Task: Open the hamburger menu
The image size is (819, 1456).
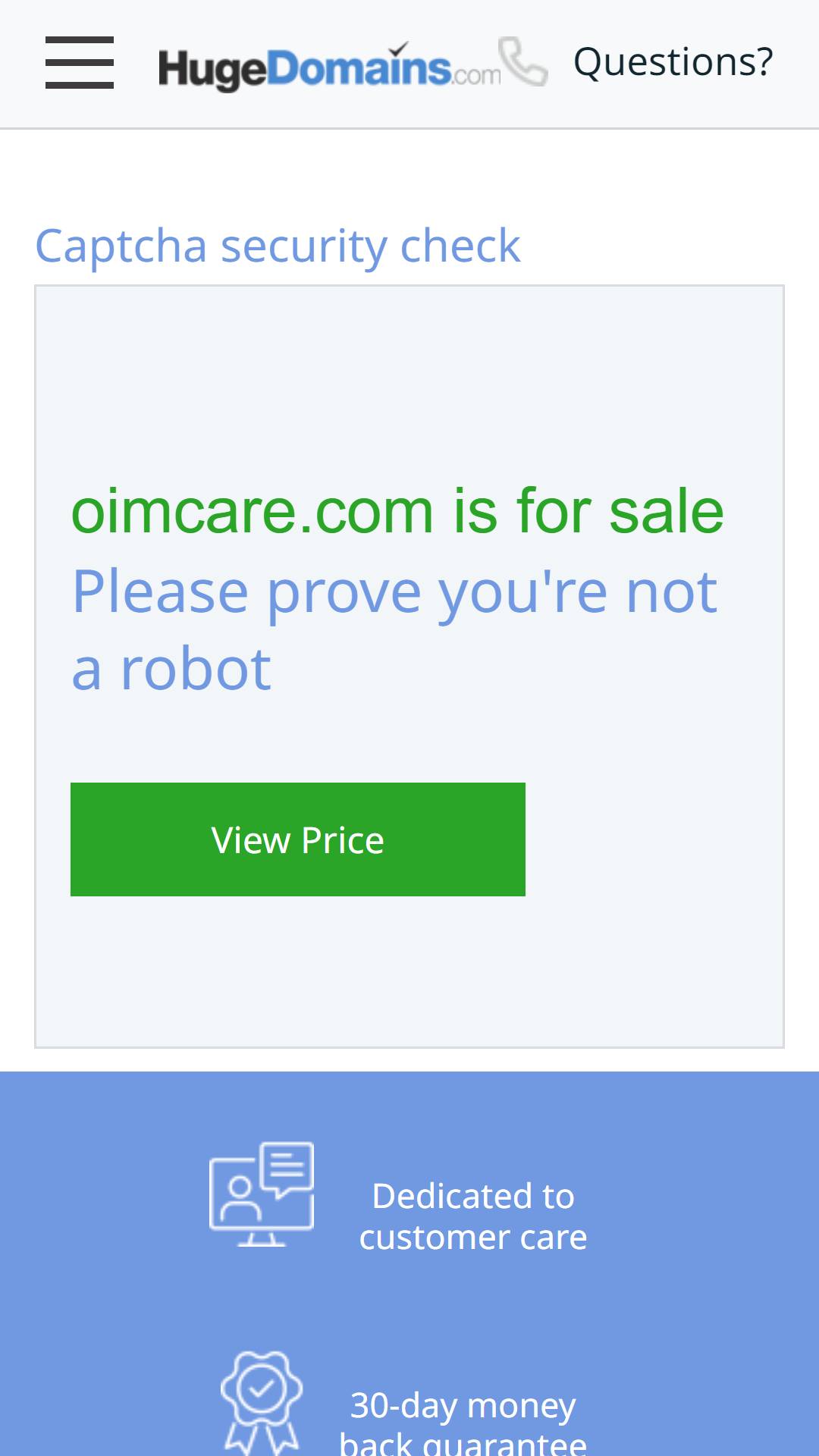Action: tap(80, 62)
